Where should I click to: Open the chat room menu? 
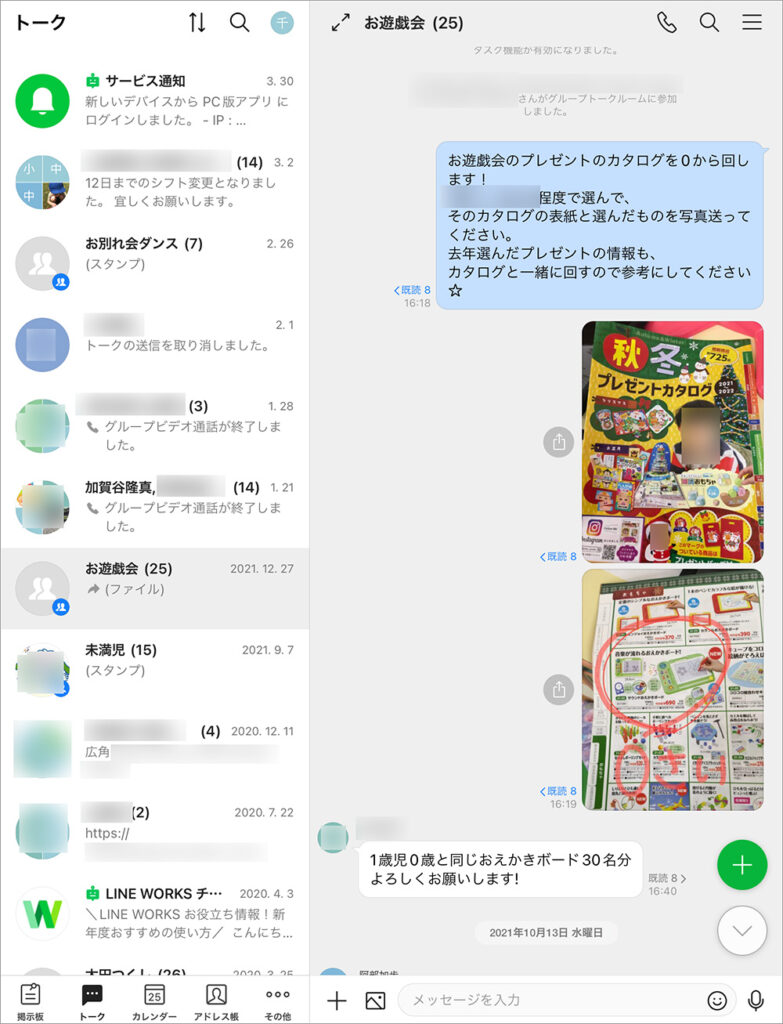(x=751, y=22)
